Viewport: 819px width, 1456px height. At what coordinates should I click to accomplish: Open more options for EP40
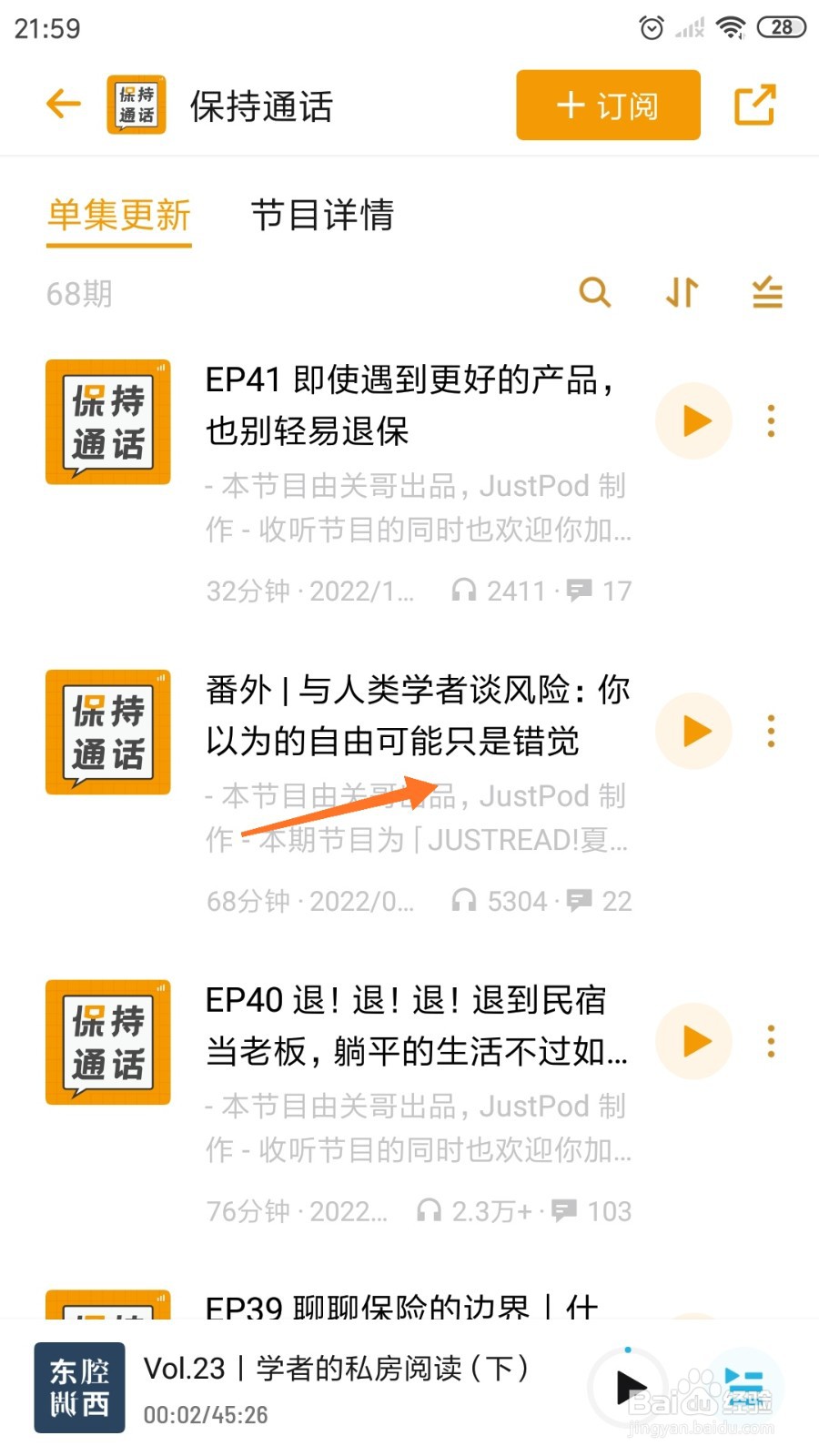[x=771, y=1041]
